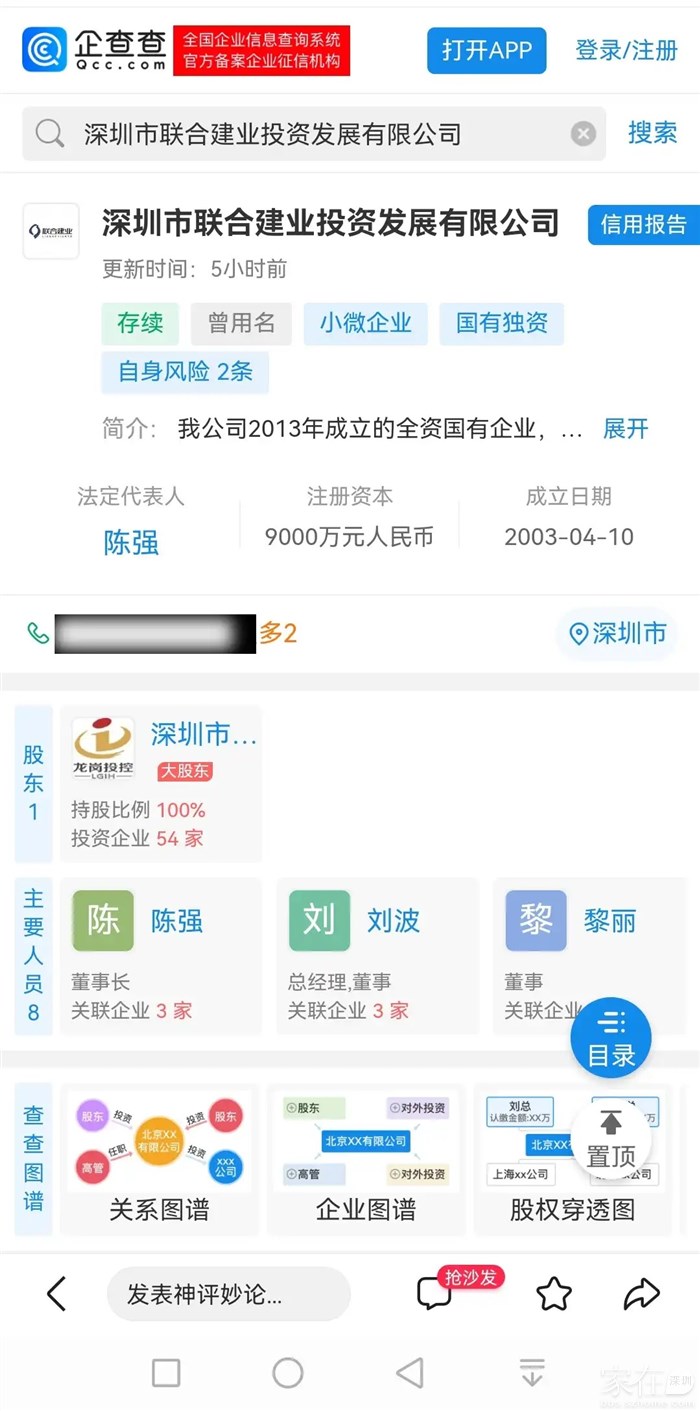This screenshot has width=700, height=1411.
Task: Show the 深圳市 location chip
Action: (617, 633)
